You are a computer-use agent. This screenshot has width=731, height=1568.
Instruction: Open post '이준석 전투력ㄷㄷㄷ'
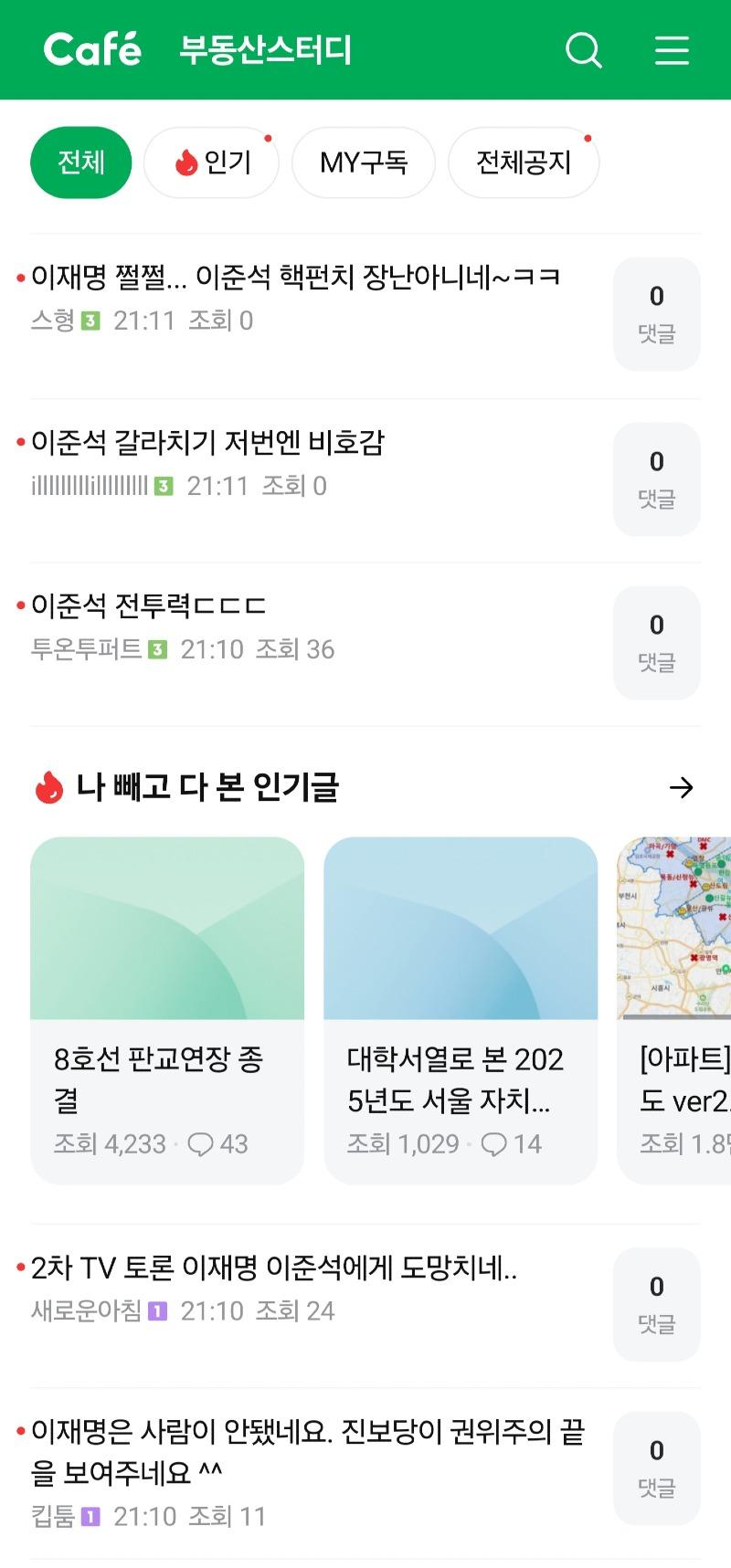click(149, 606)
